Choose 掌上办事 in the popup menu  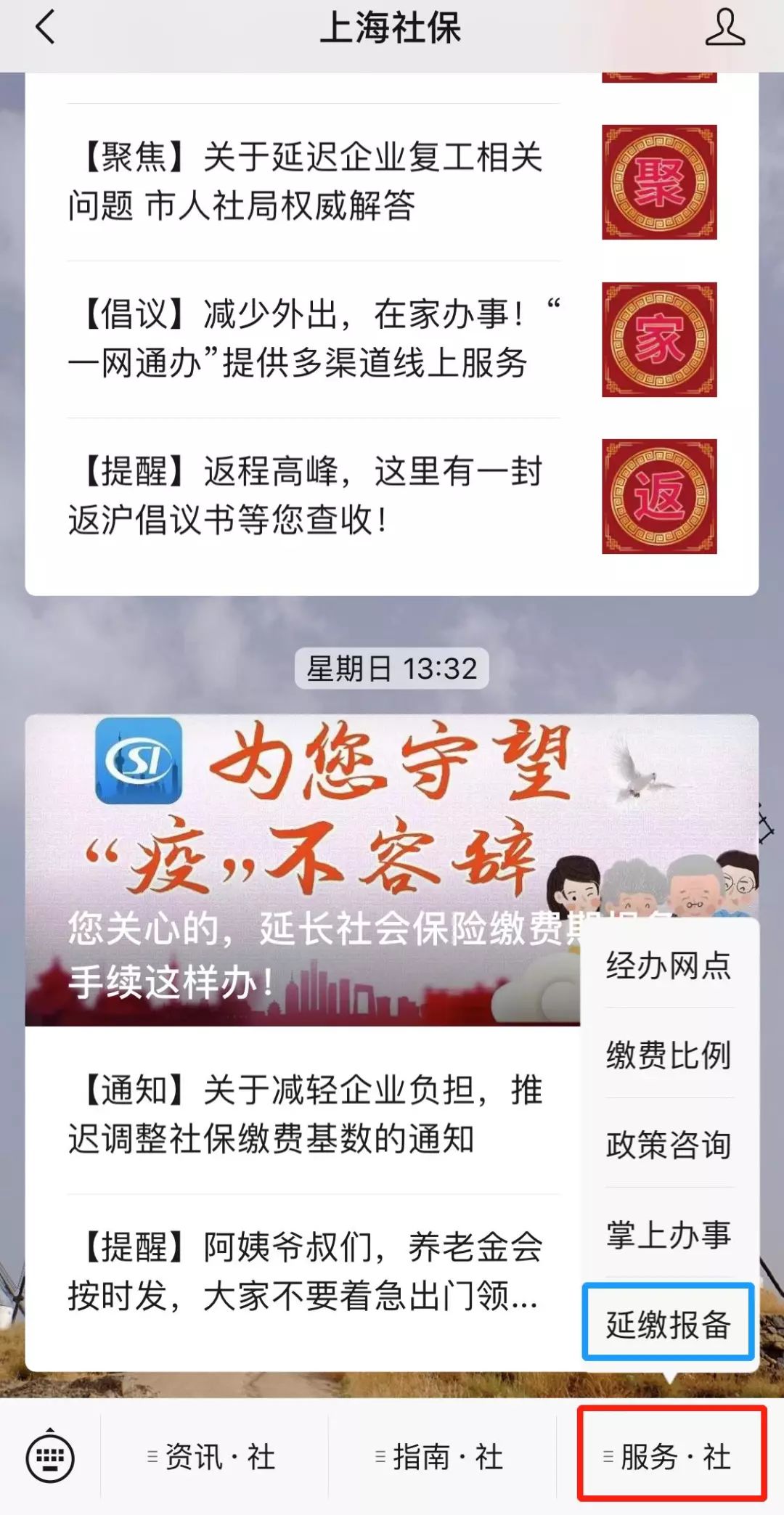(x=669, y=1235)
